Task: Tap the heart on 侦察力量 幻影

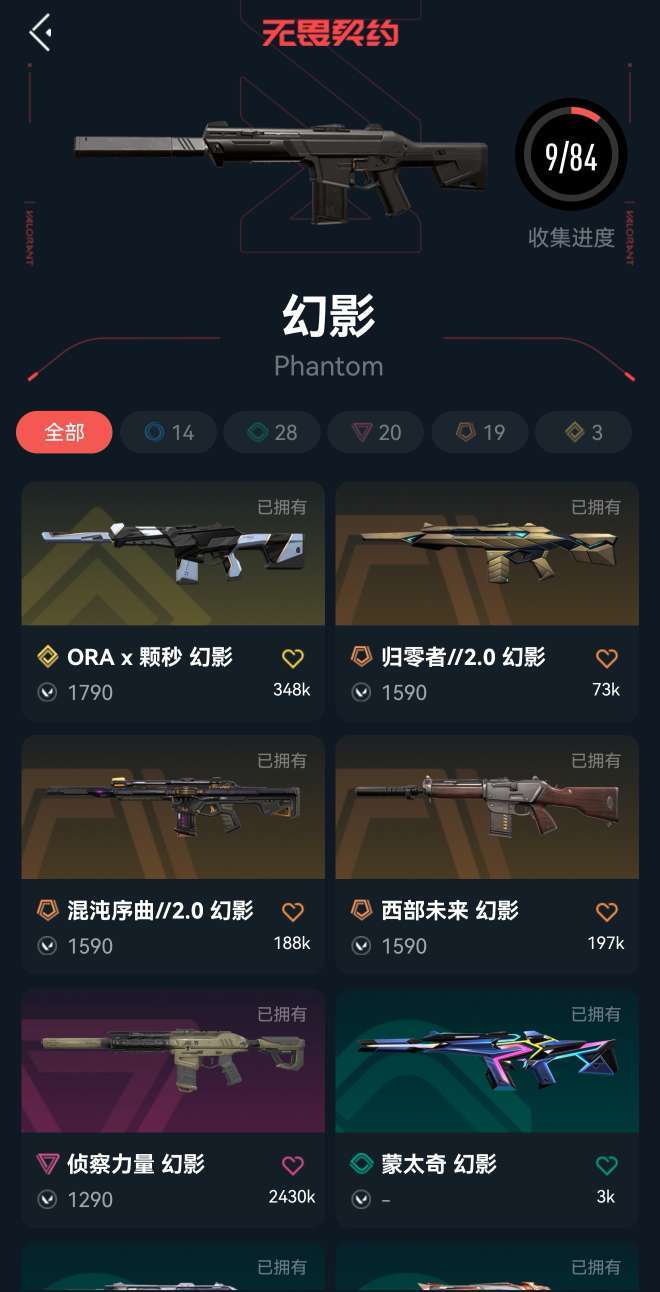Action: (x=292, y=1165)
